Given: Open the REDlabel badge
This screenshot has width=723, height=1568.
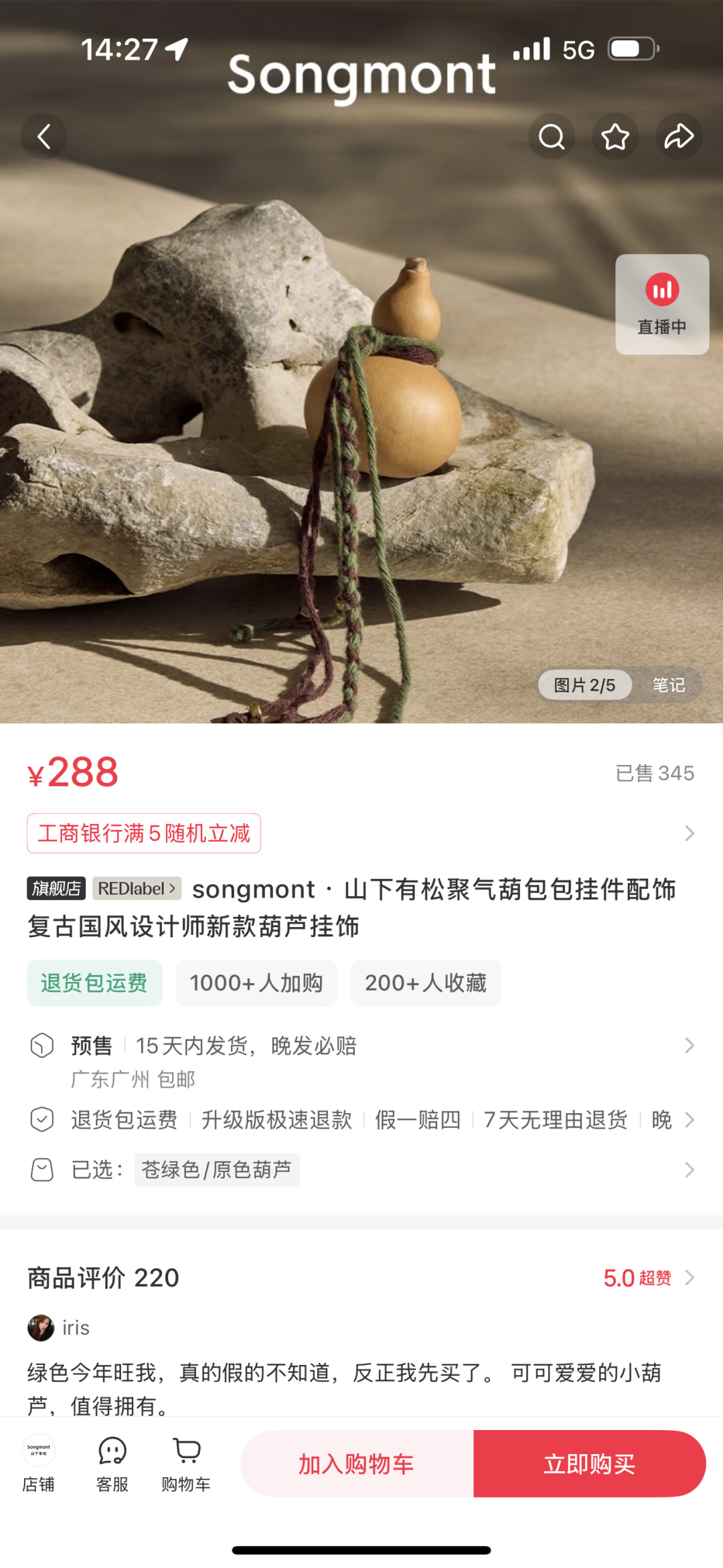Looking at the screenshot, I should [x=137, y=889].
